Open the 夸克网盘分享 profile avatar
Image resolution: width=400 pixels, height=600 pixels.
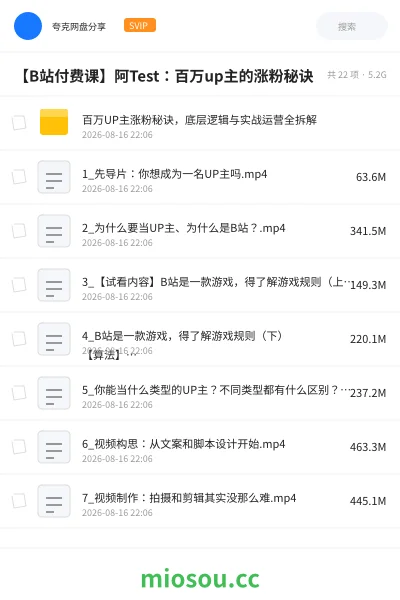[x=28, y=26]
